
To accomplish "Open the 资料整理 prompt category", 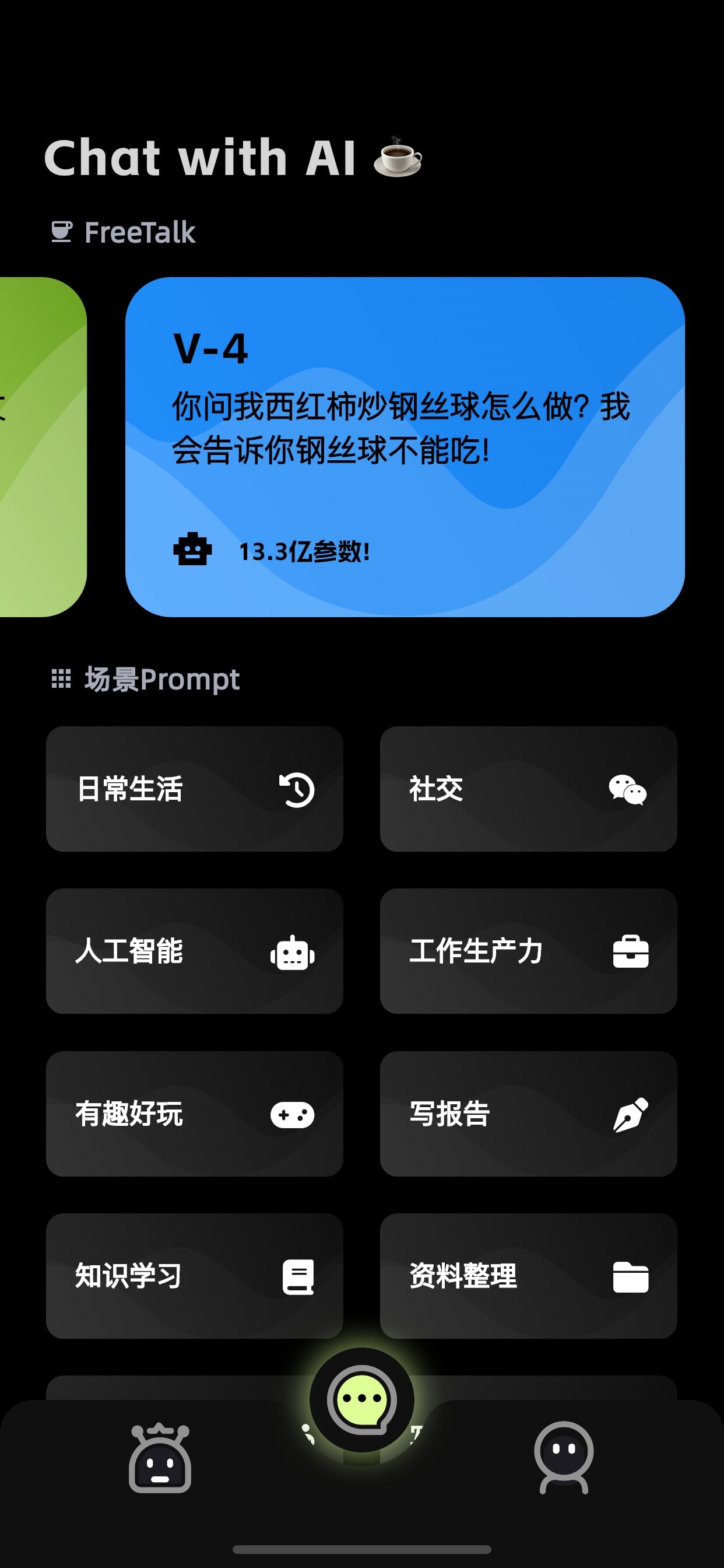I will (528, 1276).
